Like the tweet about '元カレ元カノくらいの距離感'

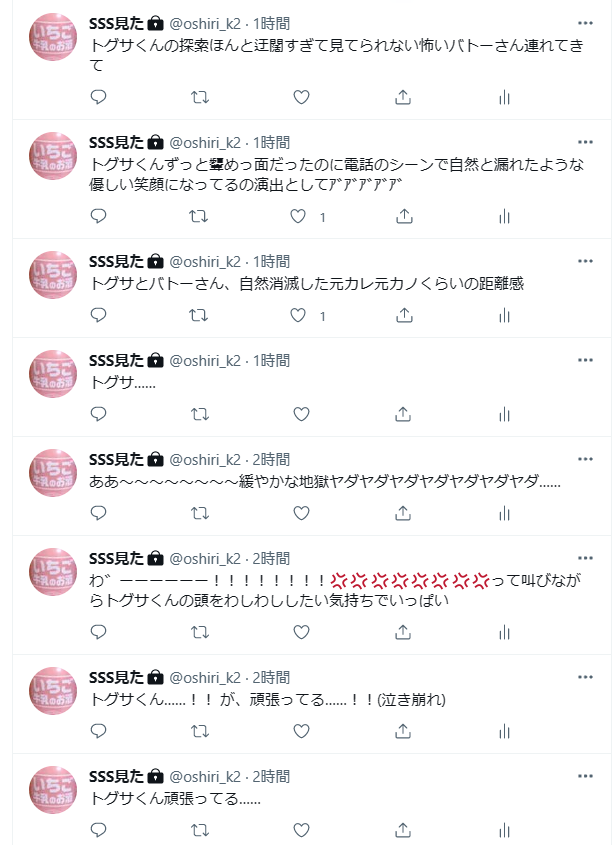point(298,315)
